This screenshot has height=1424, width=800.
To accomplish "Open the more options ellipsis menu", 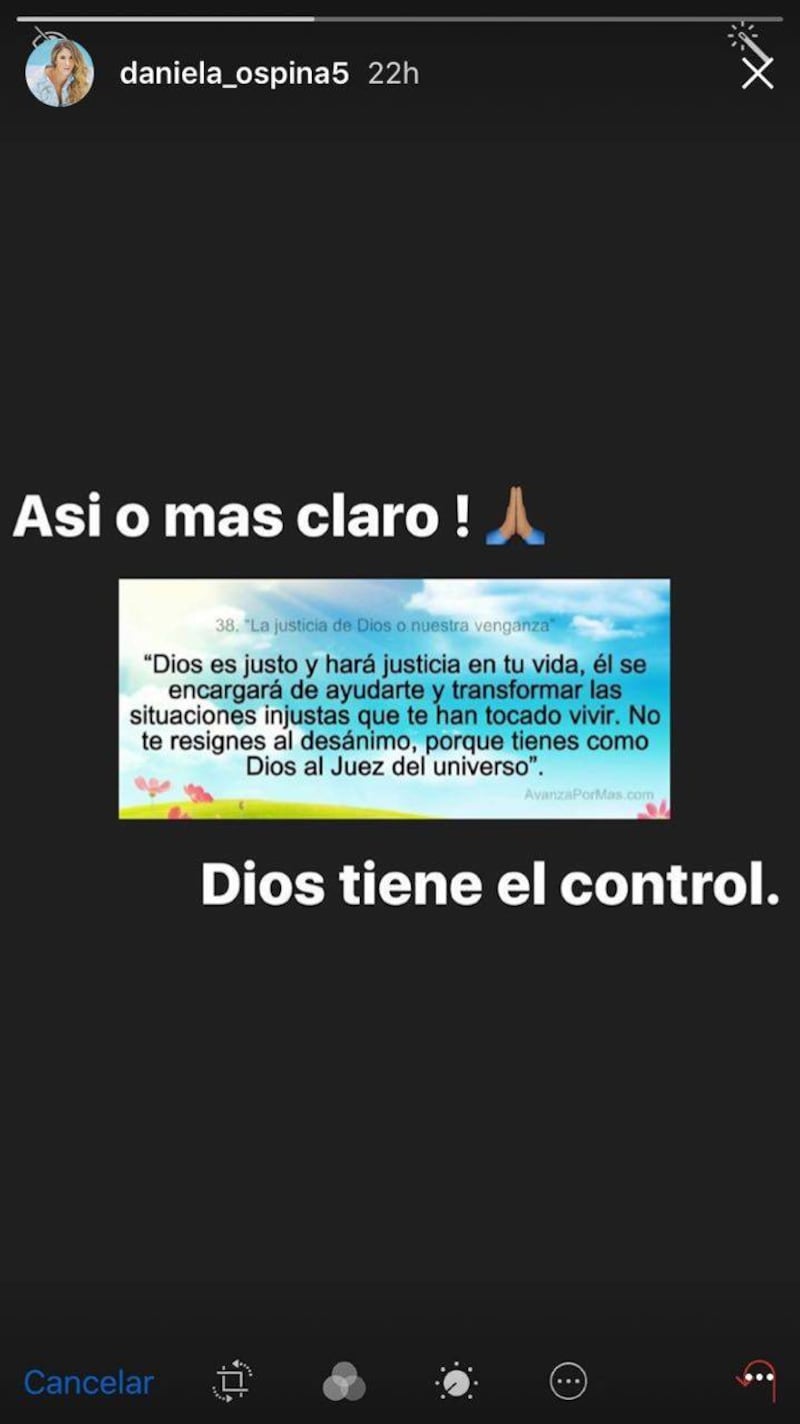I will 568,1382.
